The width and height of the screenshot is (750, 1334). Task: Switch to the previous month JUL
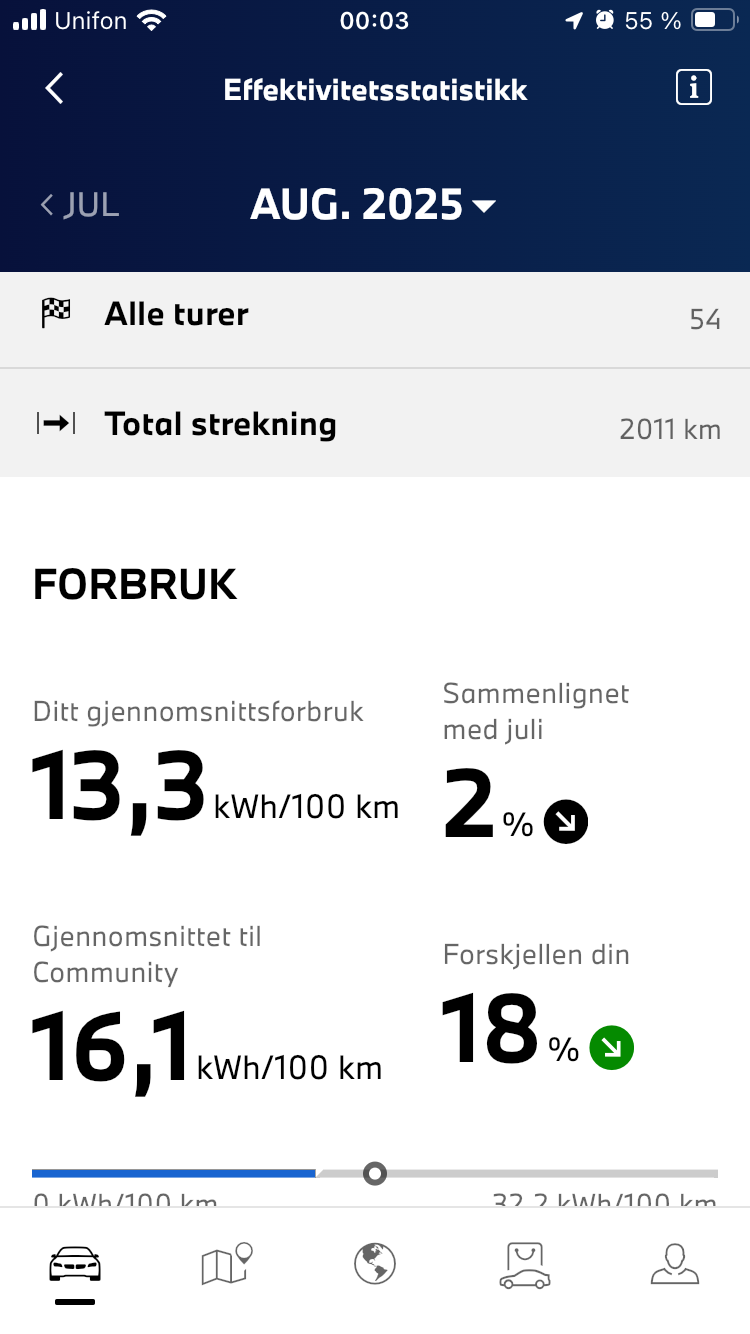[x=80, y=205]
